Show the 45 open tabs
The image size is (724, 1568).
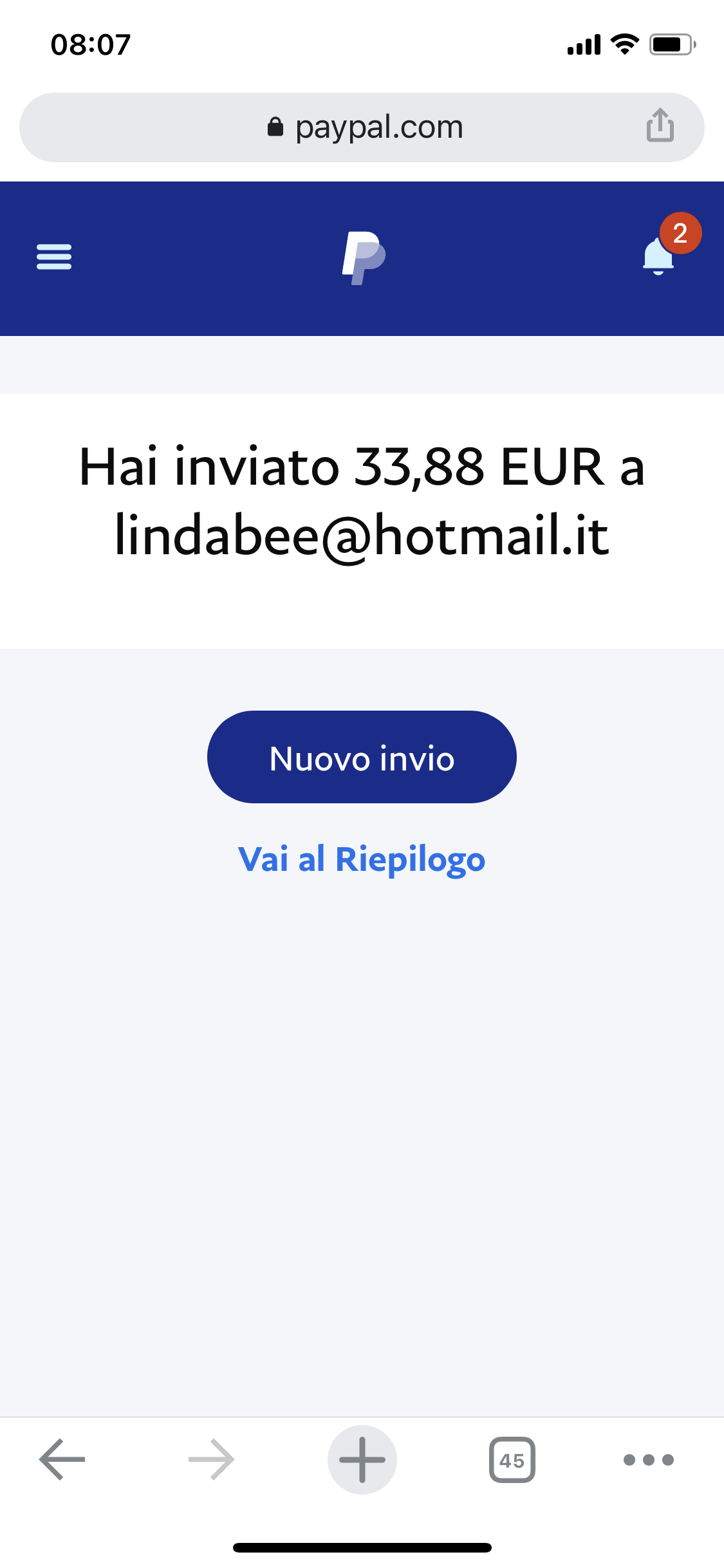pos(512,1459)
